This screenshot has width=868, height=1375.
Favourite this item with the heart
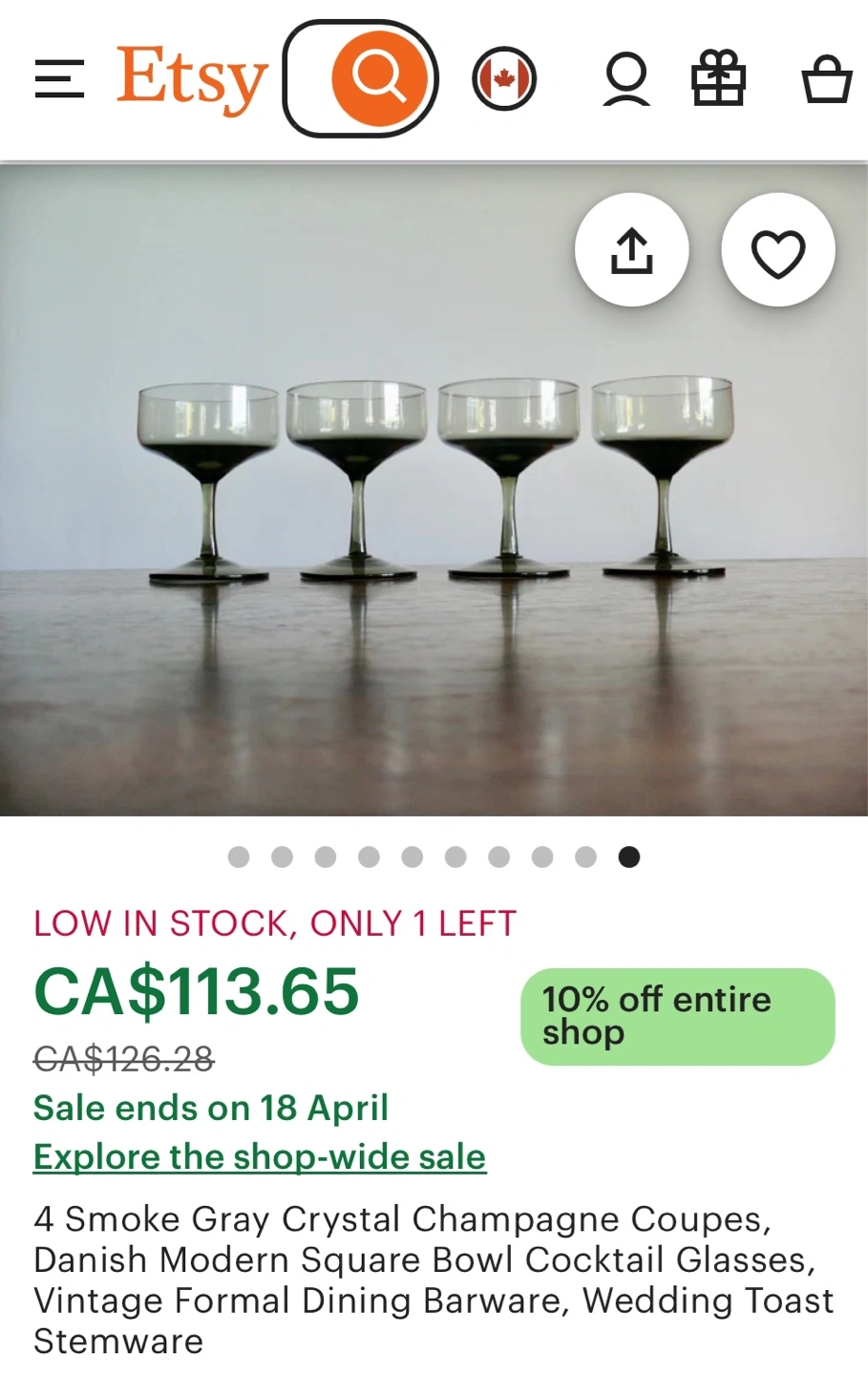[778, 250]
